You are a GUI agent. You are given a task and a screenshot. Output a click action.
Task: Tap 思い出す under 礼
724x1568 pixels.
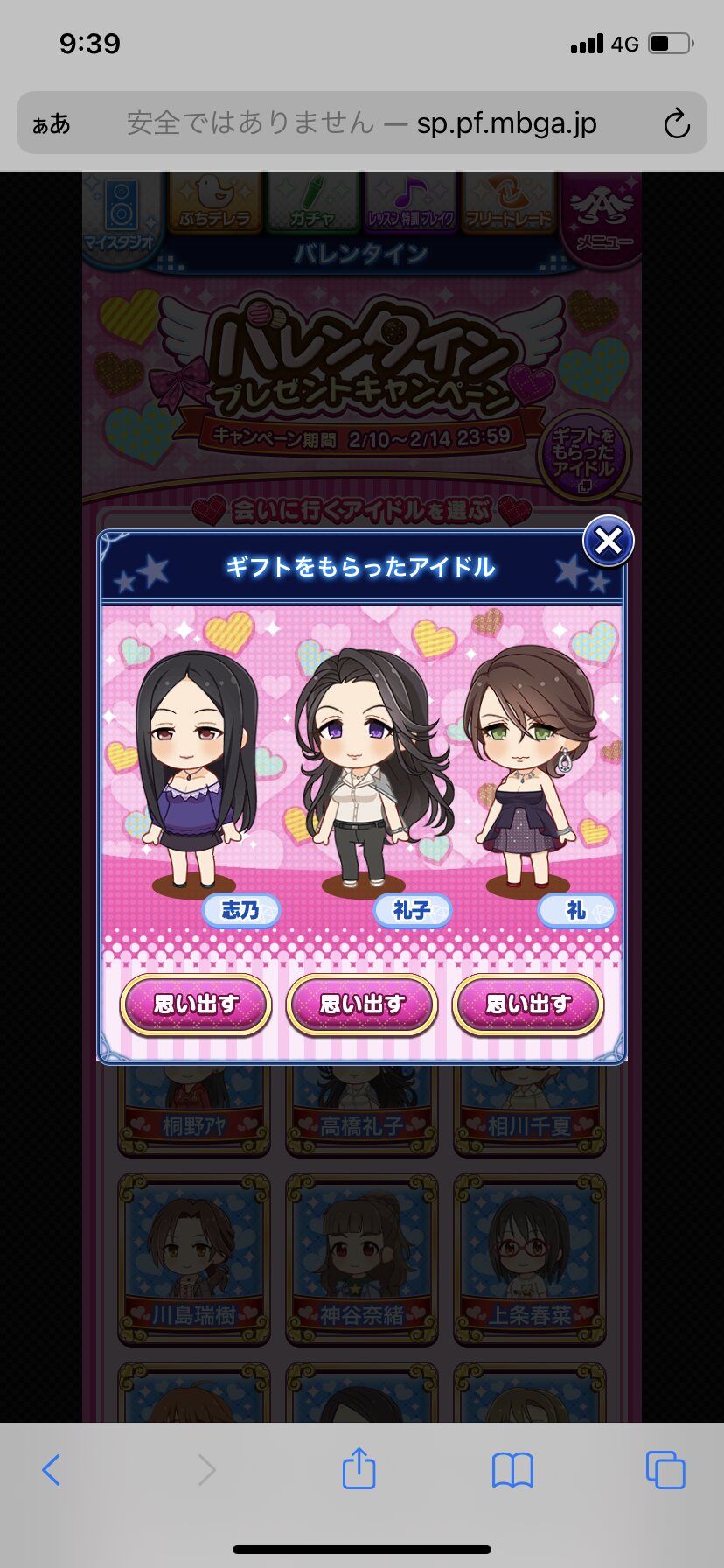pyautogui.click(x=527, y=1004)
